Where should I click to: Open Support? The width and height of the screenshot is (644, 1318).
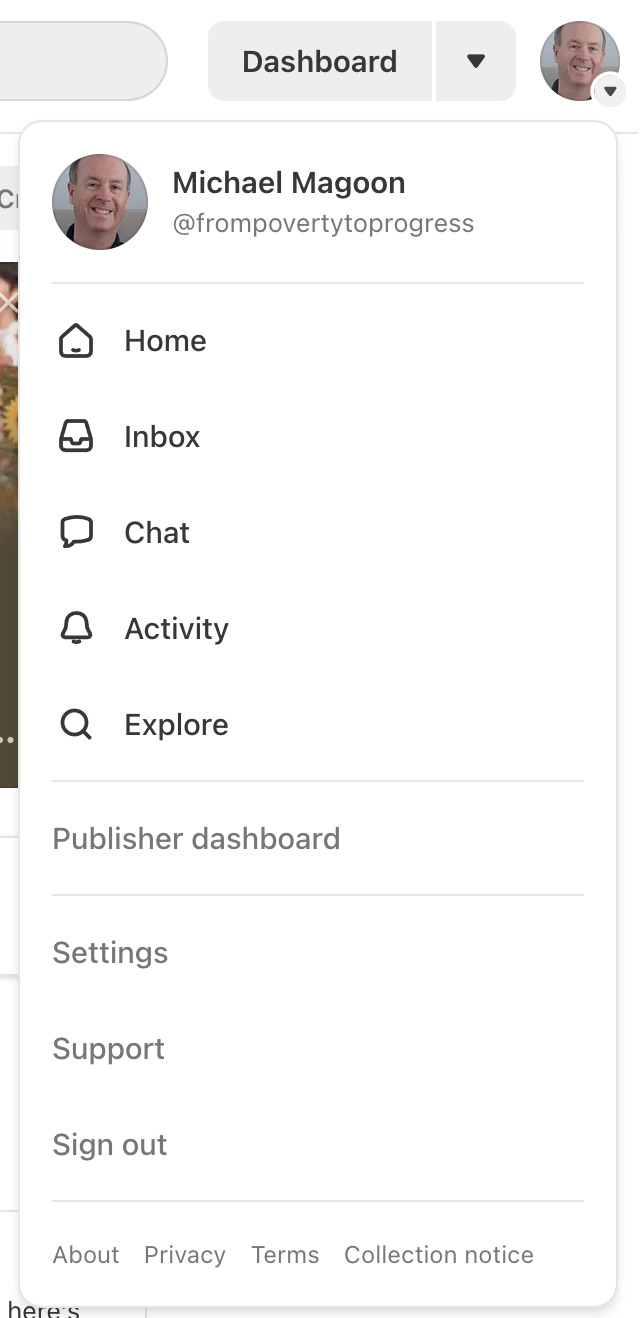[108, 1049]
